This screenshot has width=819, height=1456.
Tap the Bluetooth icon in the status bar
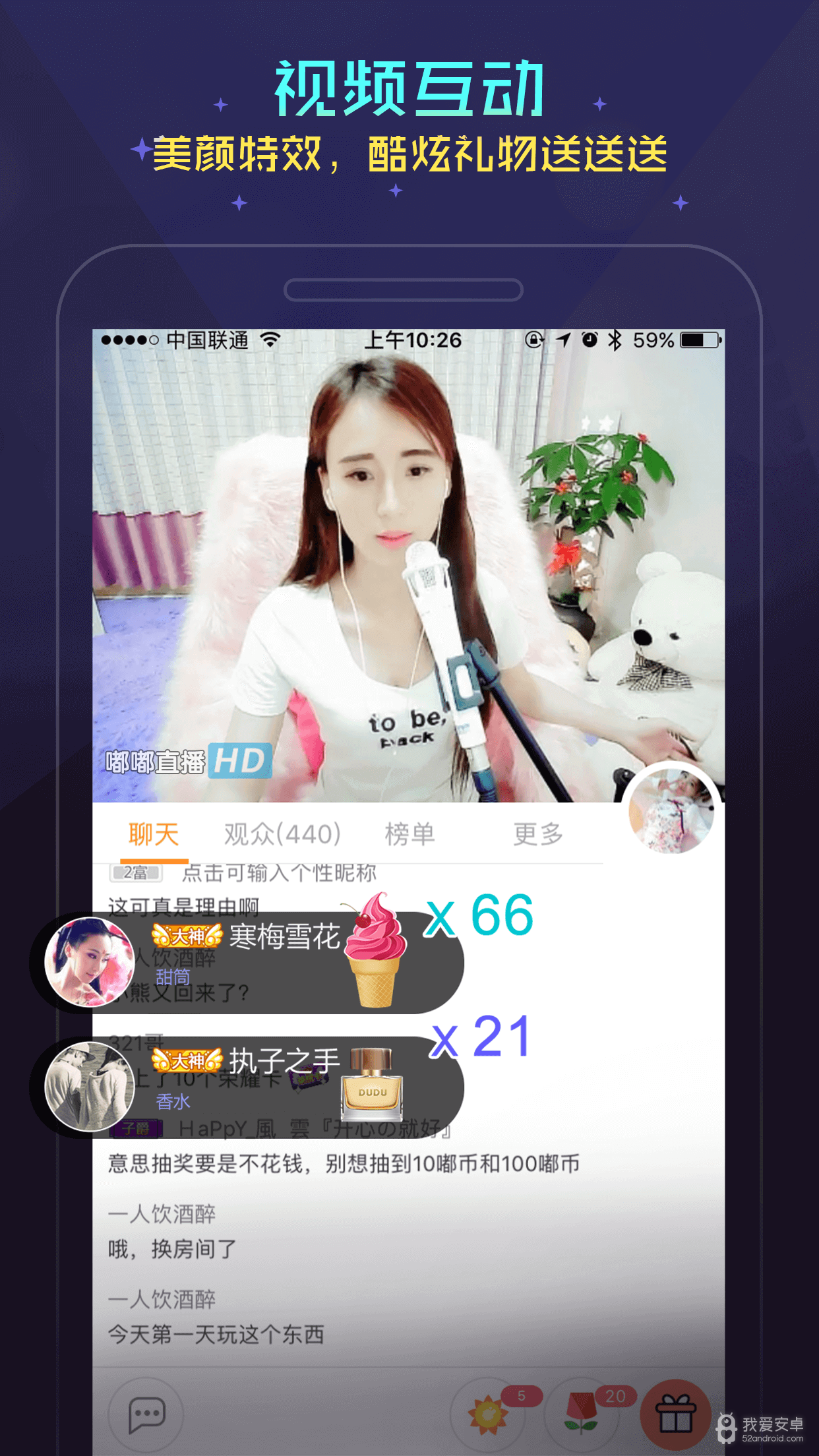click(x=615, y=340)
